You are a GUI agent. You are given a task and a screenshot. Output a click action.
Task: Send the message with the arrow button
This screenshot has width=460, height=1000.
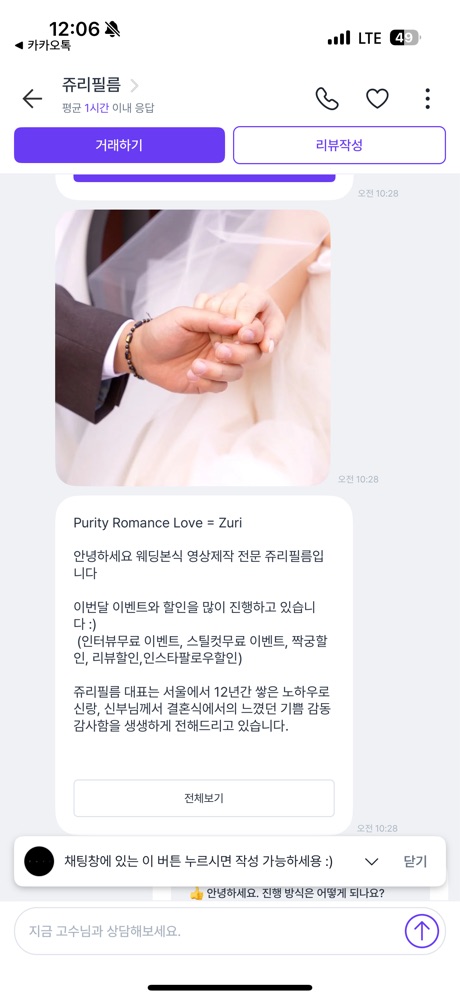[x=421, y=931]
